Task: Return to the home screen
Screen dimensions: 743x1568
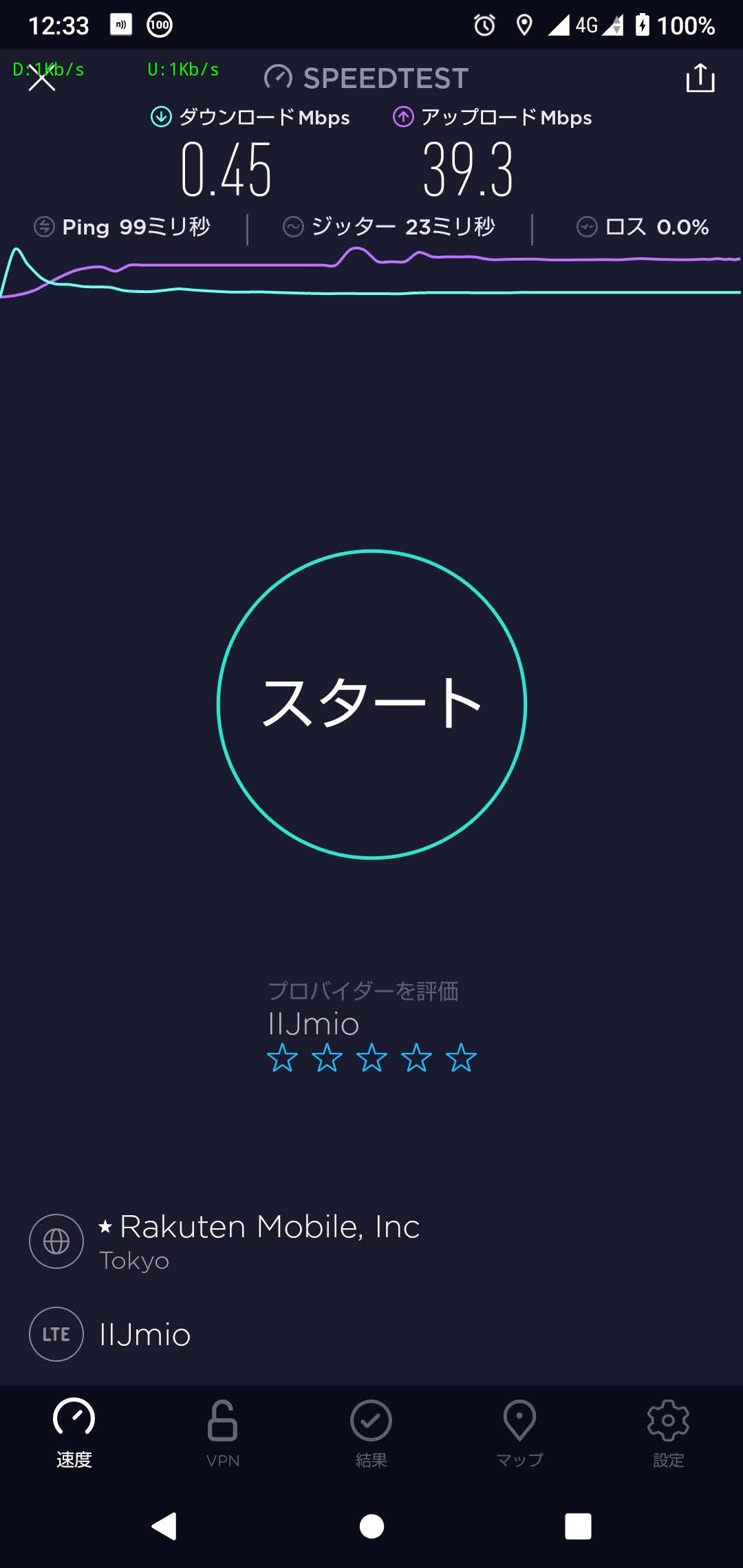Action: click(371, 1527)
